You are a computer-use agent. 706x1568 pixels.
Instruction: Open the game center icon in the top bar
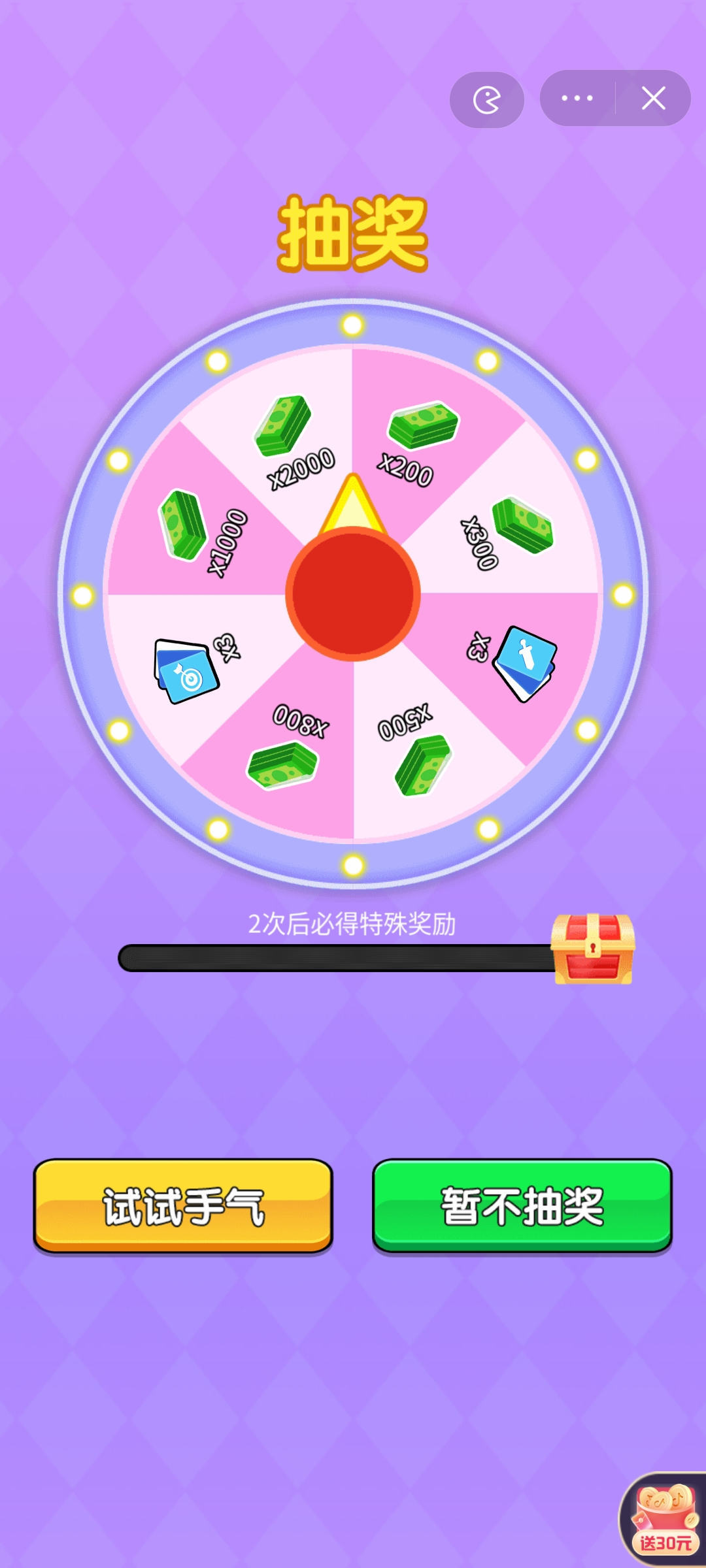[x=487, y=100]
